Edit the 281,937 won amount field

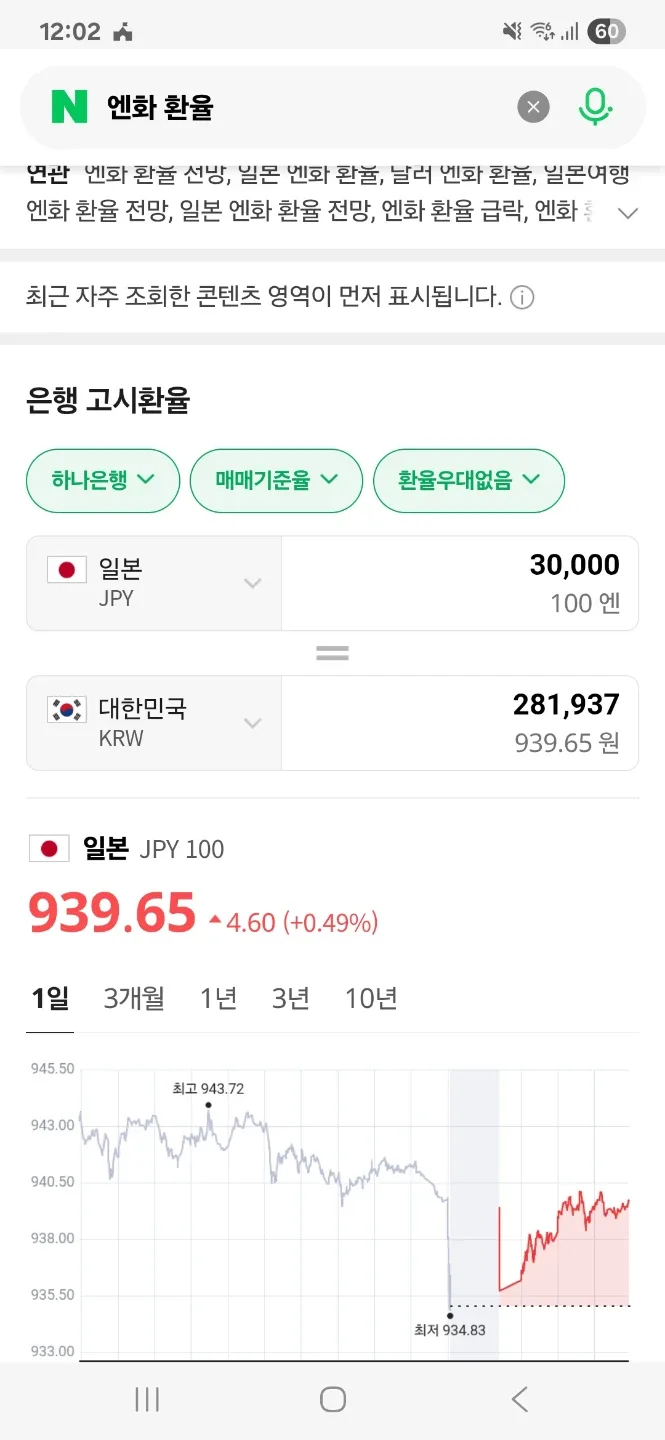pos(460,723)
